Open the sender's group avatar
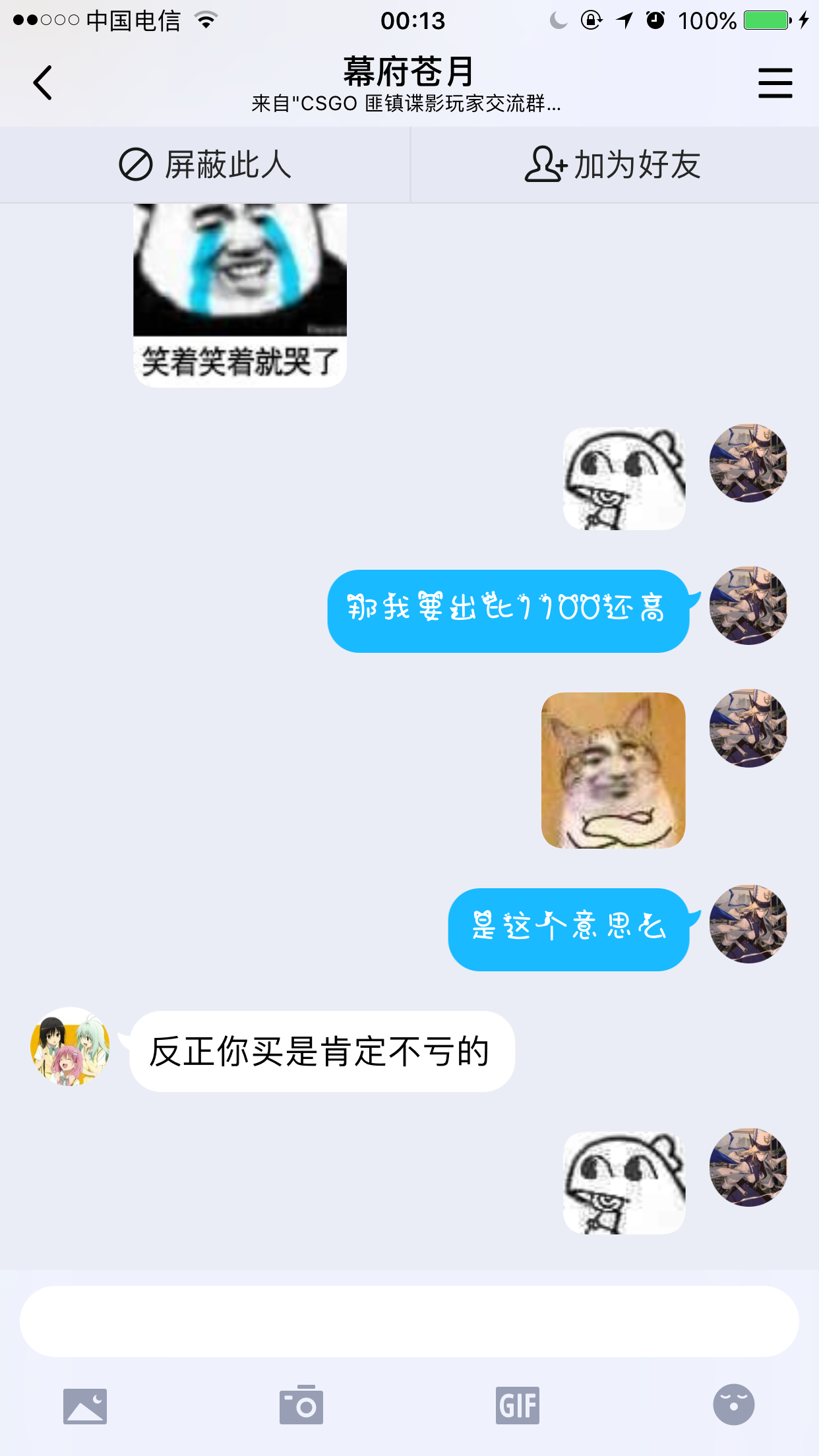The image size is (819, 1456). click(x=69, y=1048)
